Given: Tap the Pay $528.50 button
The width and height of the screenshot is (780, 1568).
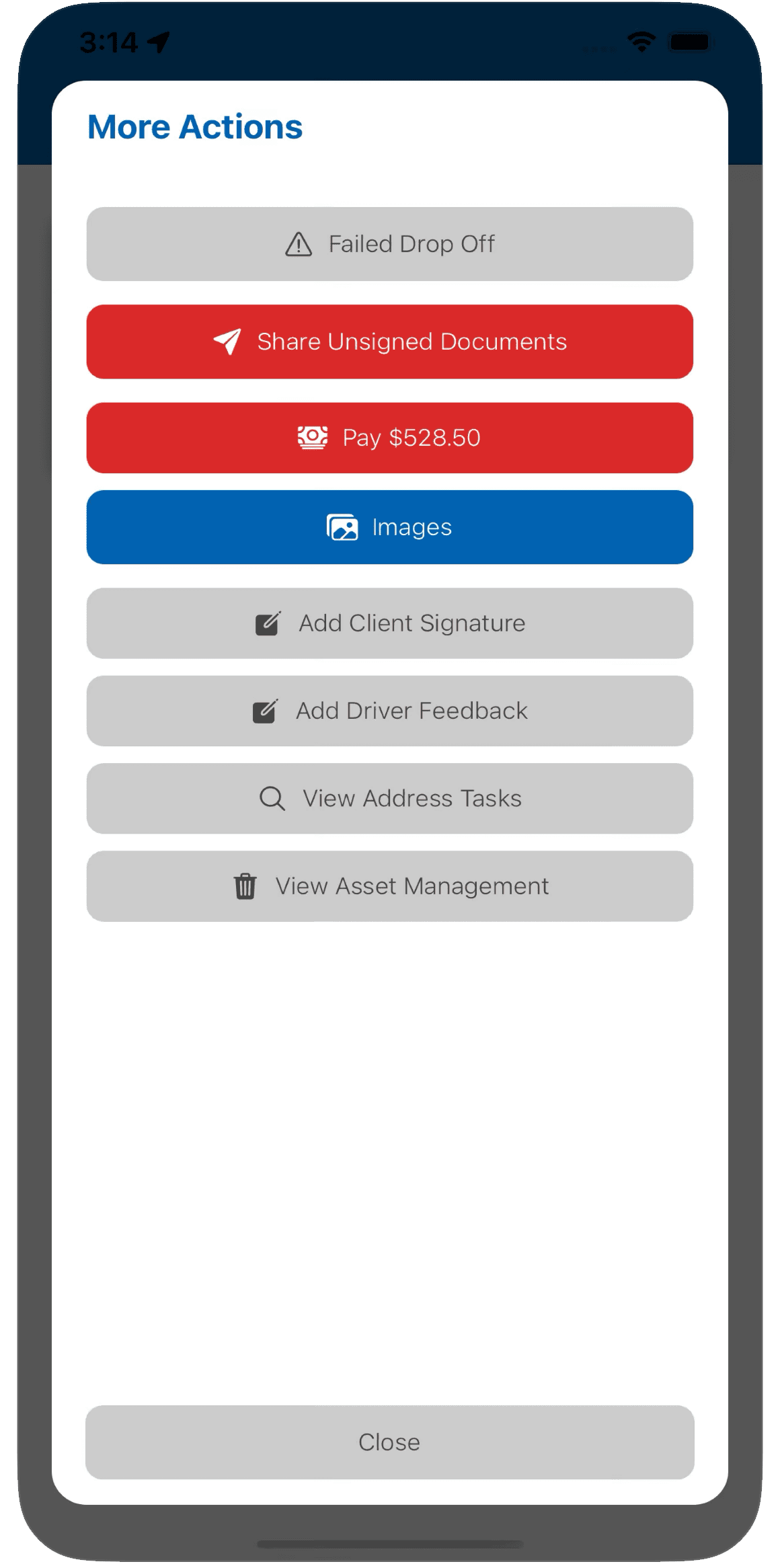Looking at the screenshot, I should (x=390, y=438).
